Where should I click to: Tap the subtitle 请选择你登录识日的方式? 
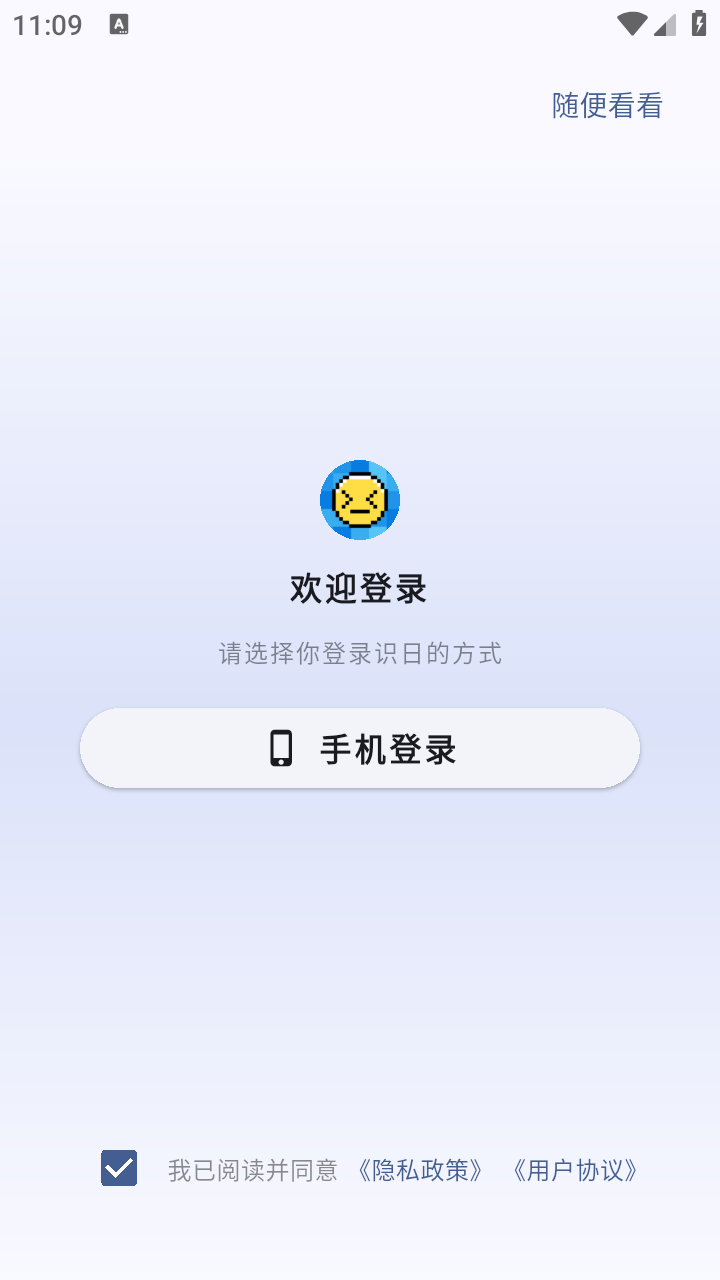[x=360, y=653]
